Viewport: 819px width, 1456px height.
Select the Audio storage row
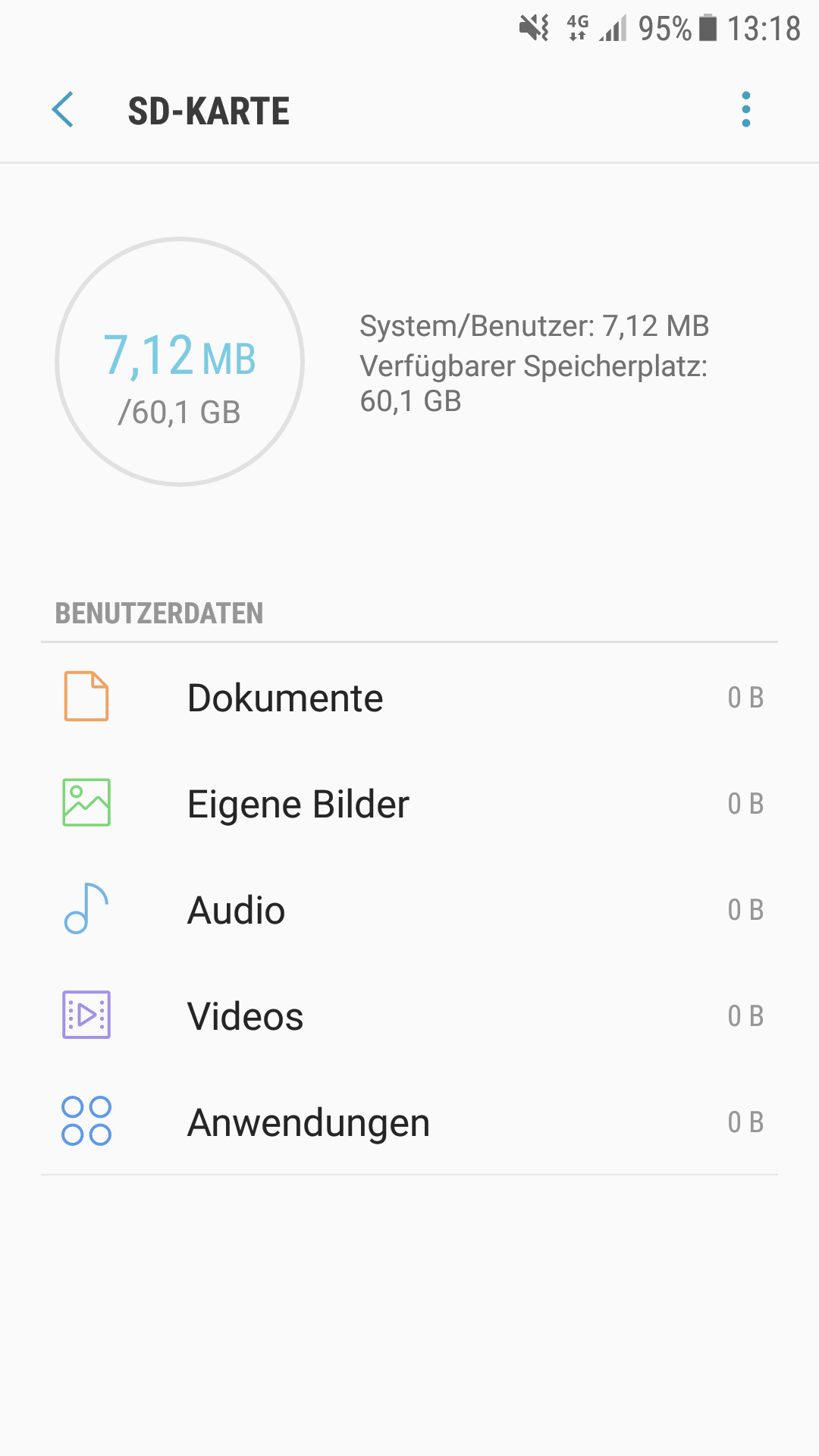point(409,909)
